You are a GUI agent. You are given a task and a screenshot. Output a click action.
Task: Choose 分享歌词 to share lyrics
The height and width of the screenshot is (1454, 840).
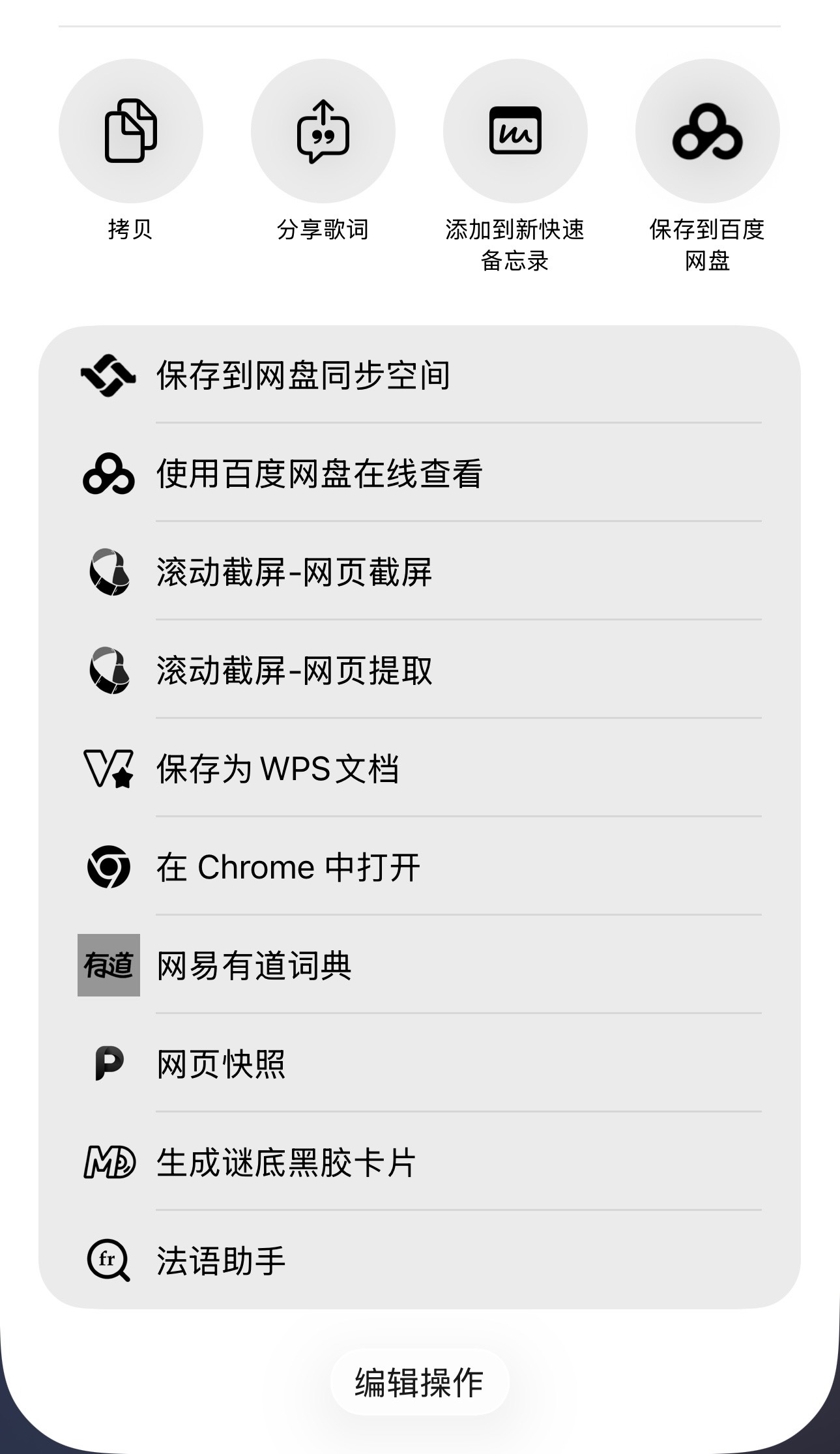[323, 131]
